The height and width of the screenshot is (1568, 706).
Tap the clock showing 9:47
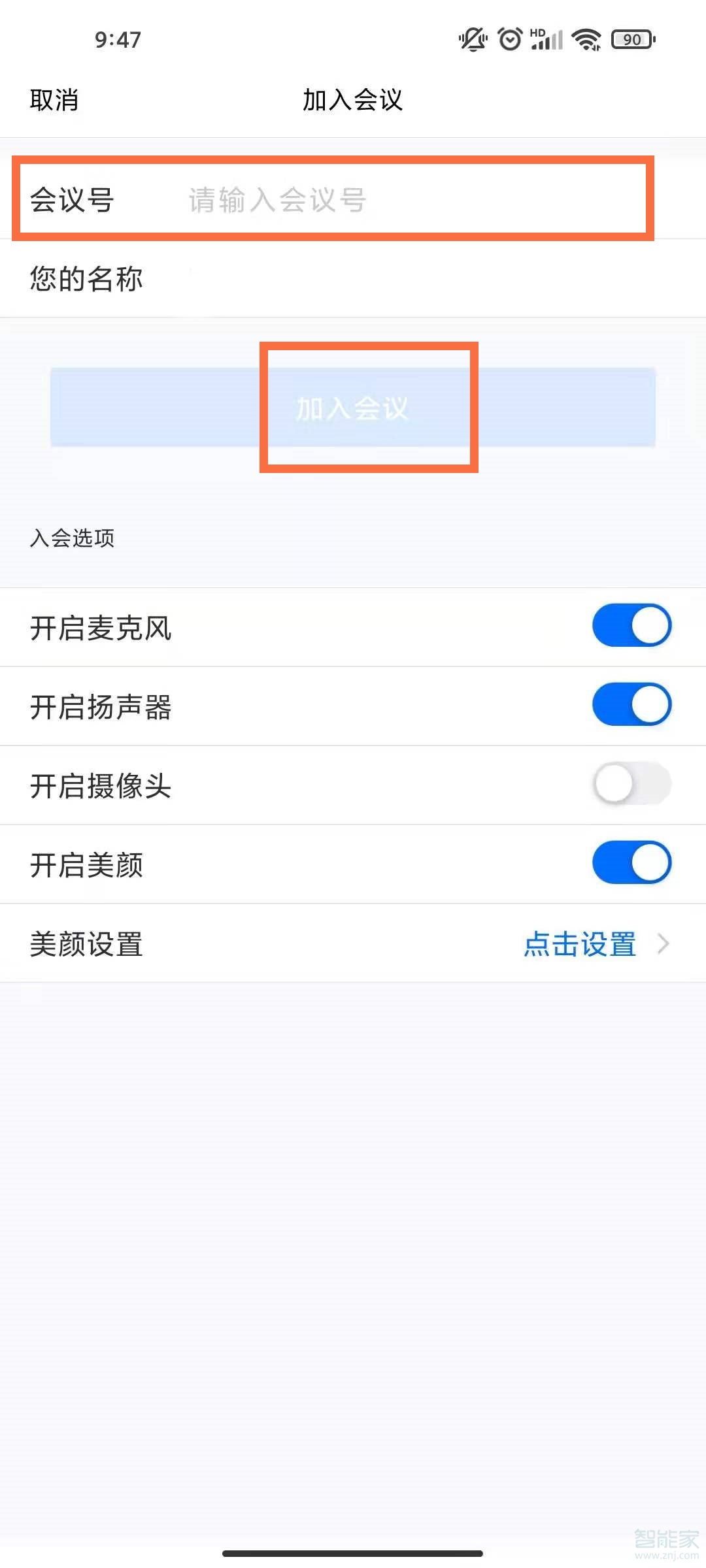(x=118, y=41)
